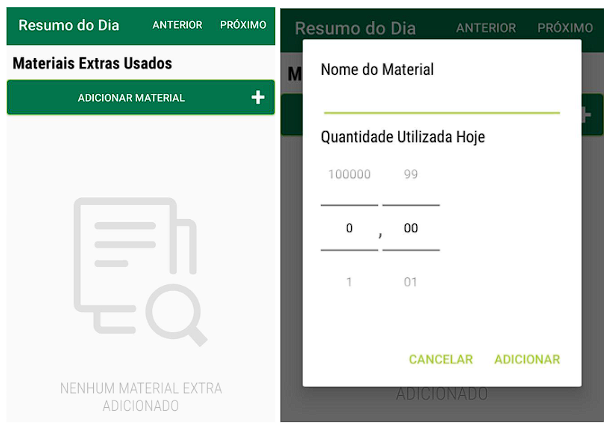
Task: Choose 01 in the decimal quantity picker
Action: [x=410, y=282]
